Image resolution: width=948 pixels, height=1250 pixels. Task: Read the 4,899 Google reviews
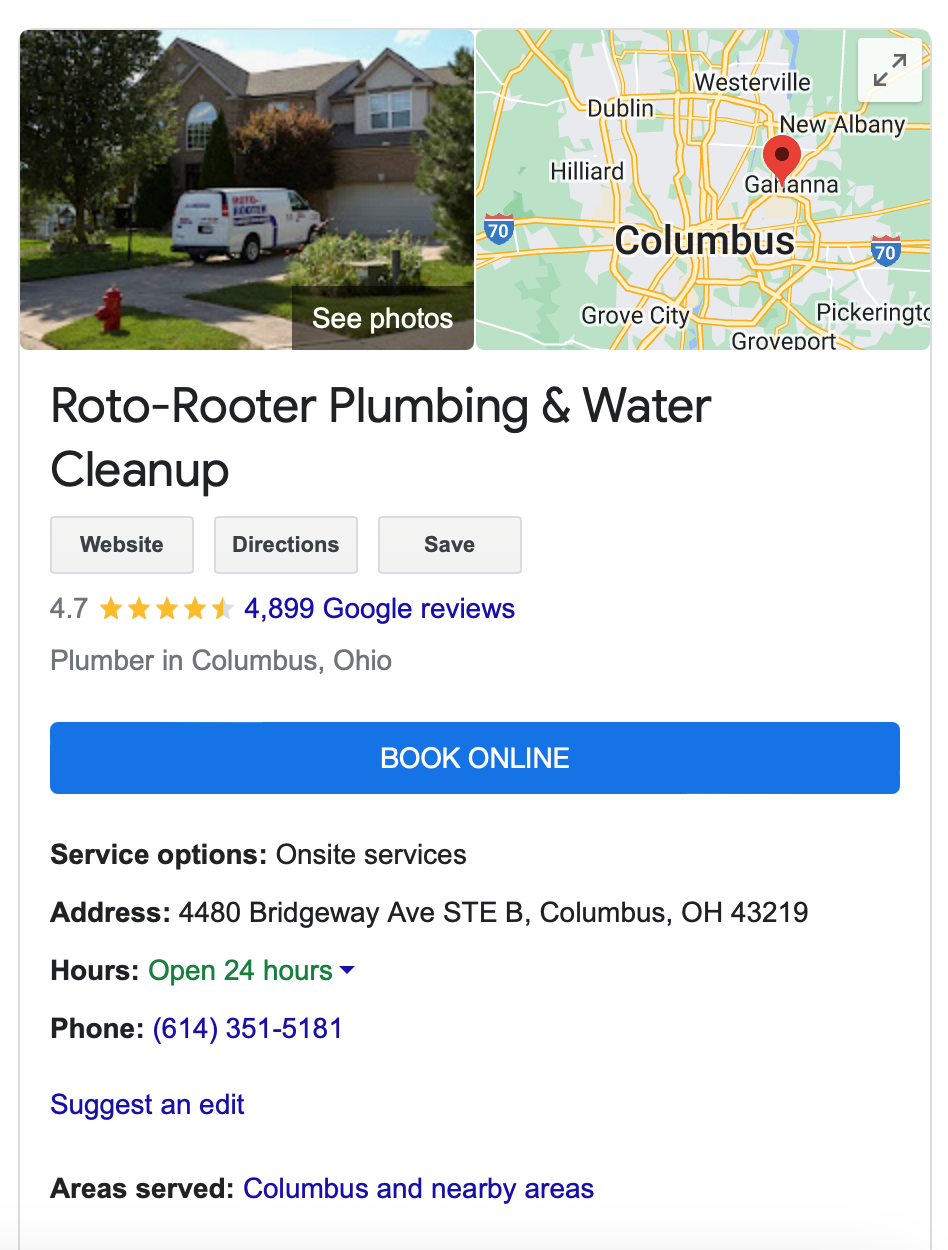coord(379,608)
